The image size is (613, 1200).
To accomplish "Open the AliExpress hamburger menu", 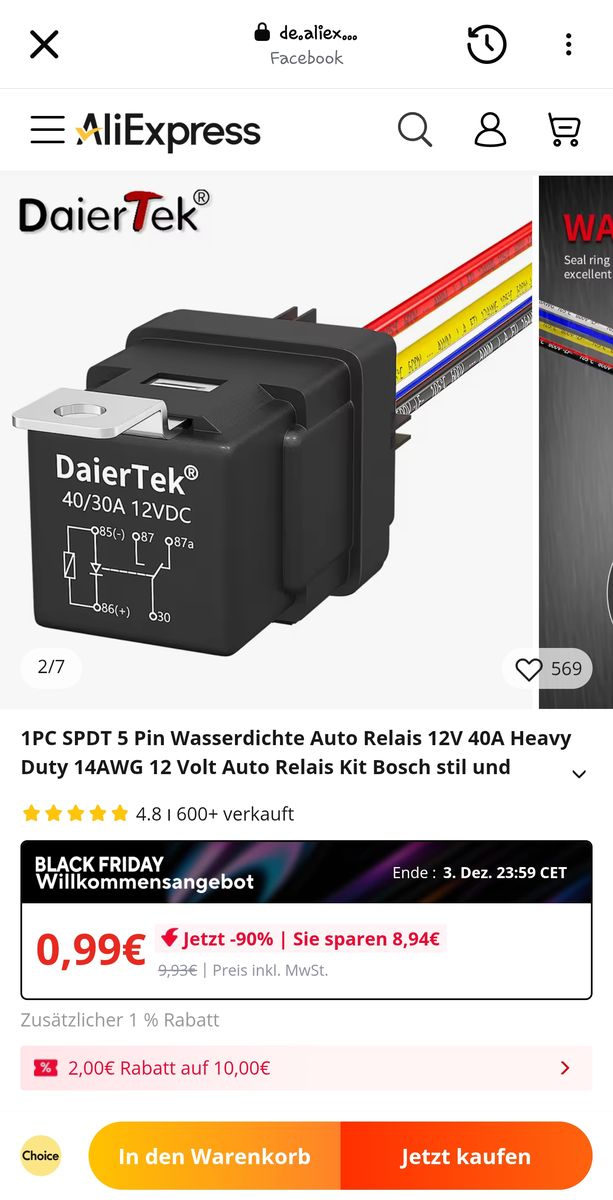I will click(47, 130).
